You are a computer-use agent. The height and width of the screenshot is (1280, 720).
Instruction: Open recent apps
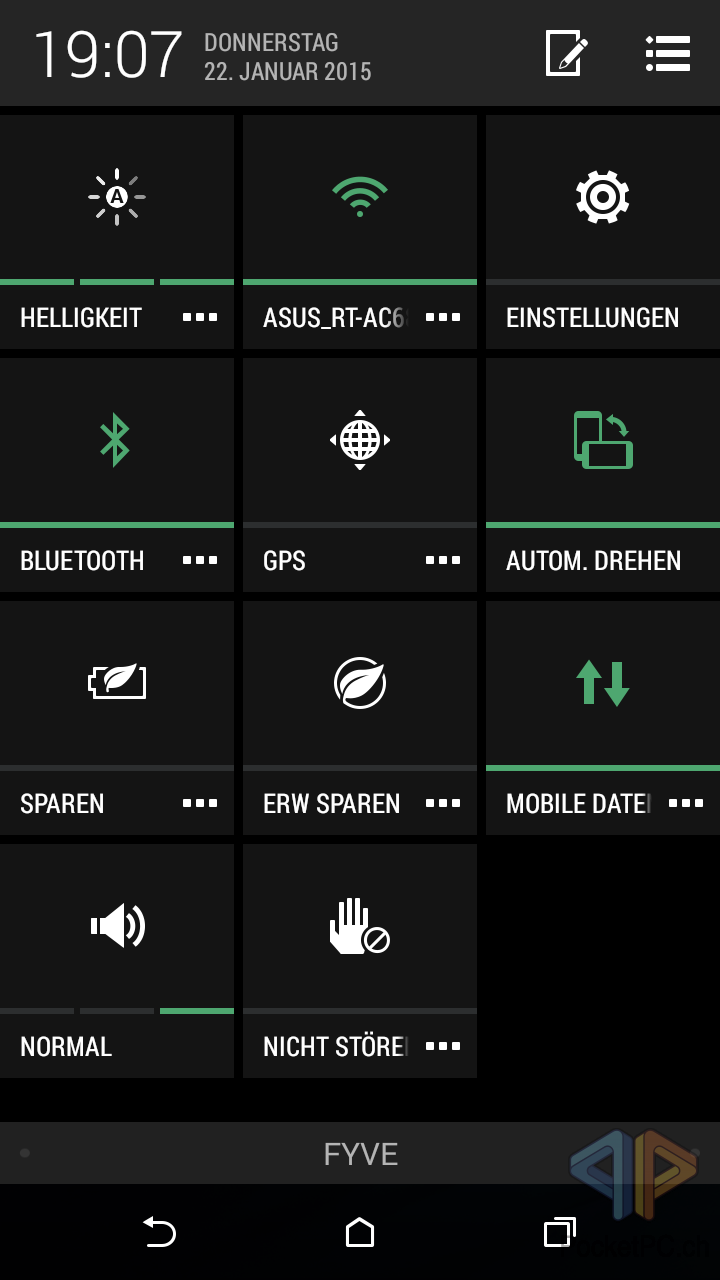pyautogui.click(x=560, y=1232)
